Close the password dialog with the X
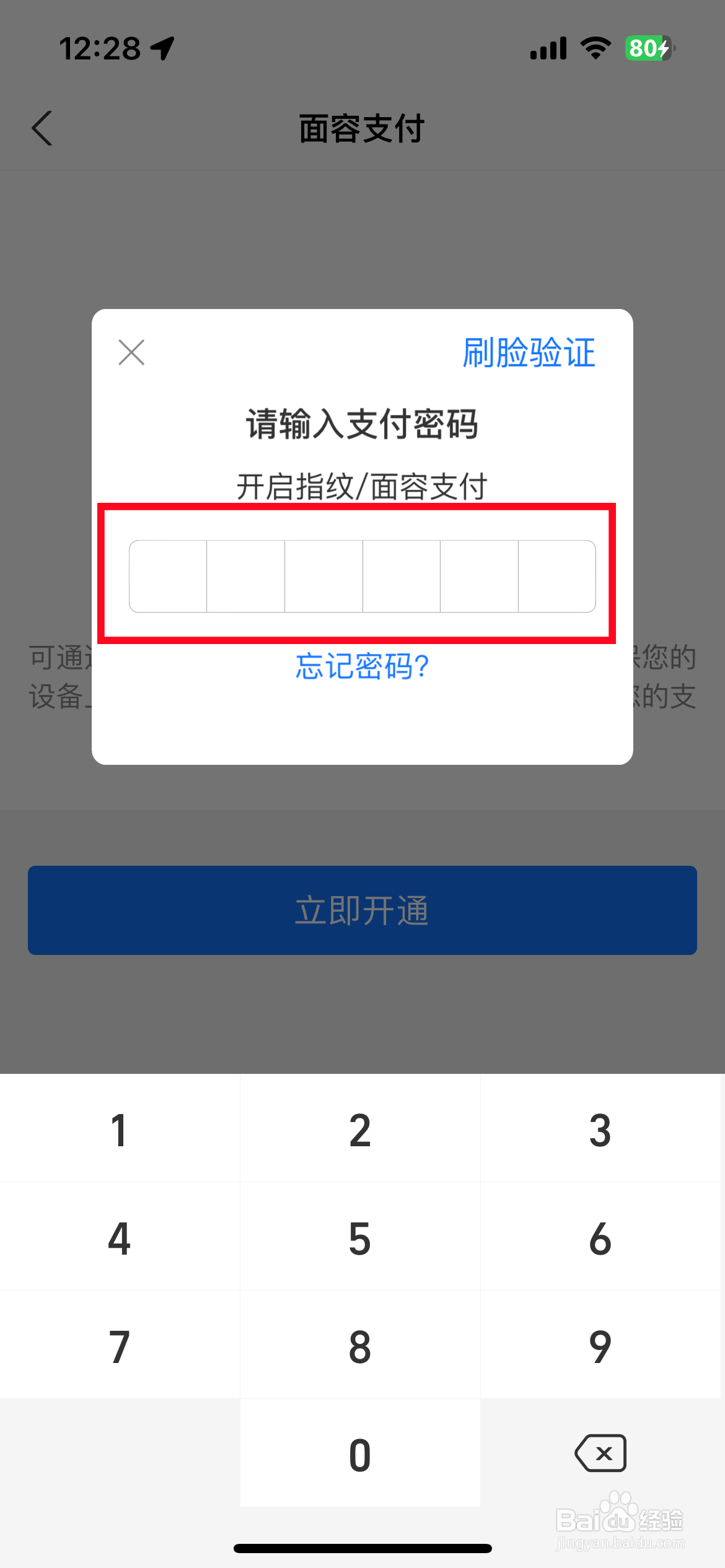 [131, 352]
